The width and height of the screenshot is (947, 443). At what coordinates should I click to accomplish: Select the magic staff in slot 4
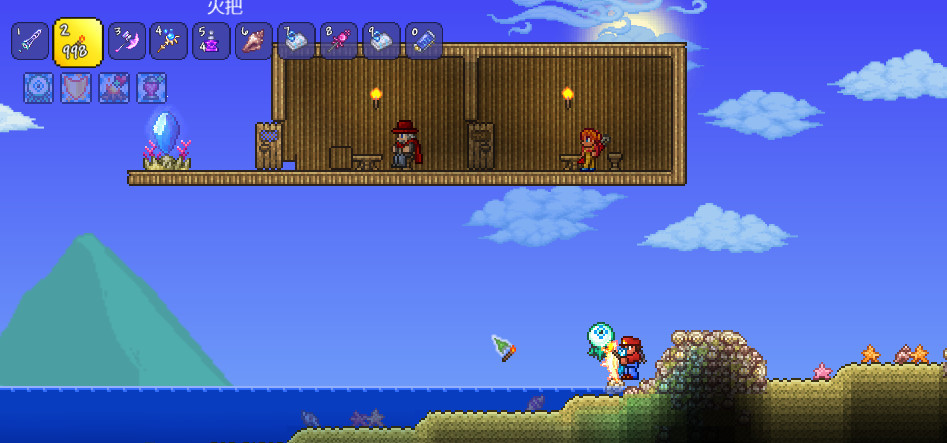pyautogui.click(x=169, y=42)
